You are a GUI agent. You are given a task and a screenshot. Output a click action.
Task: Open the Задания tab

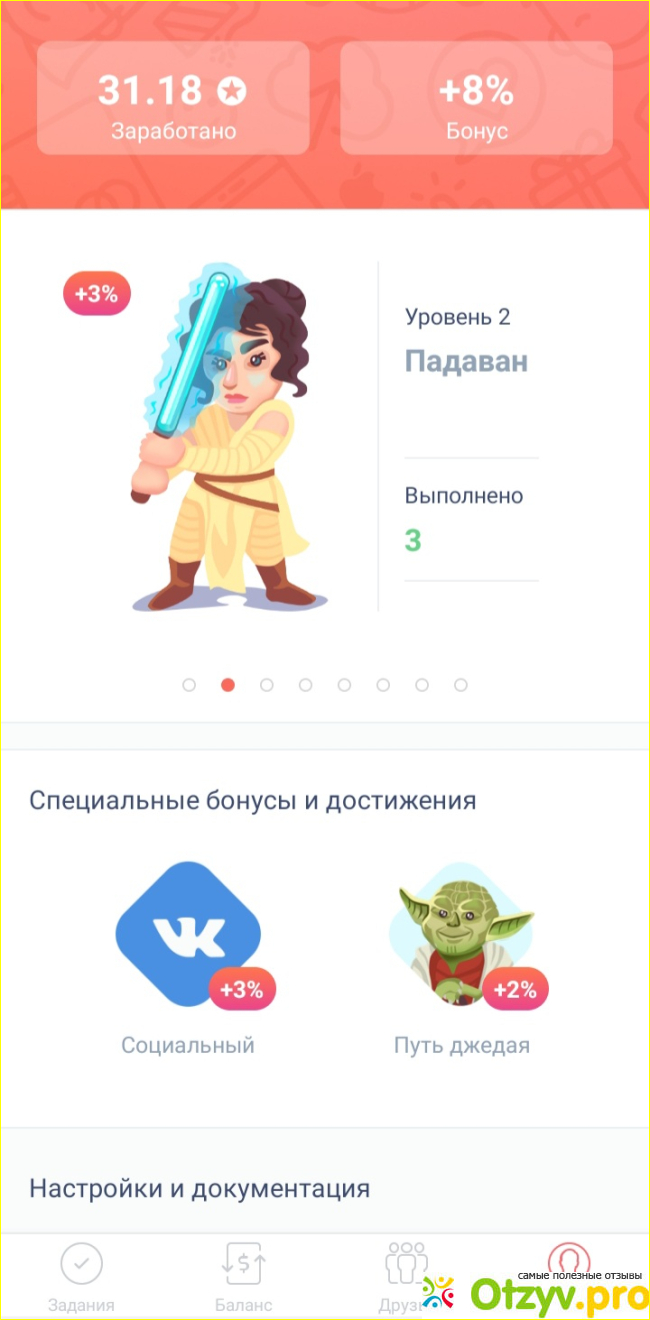tap(81, 1277)
